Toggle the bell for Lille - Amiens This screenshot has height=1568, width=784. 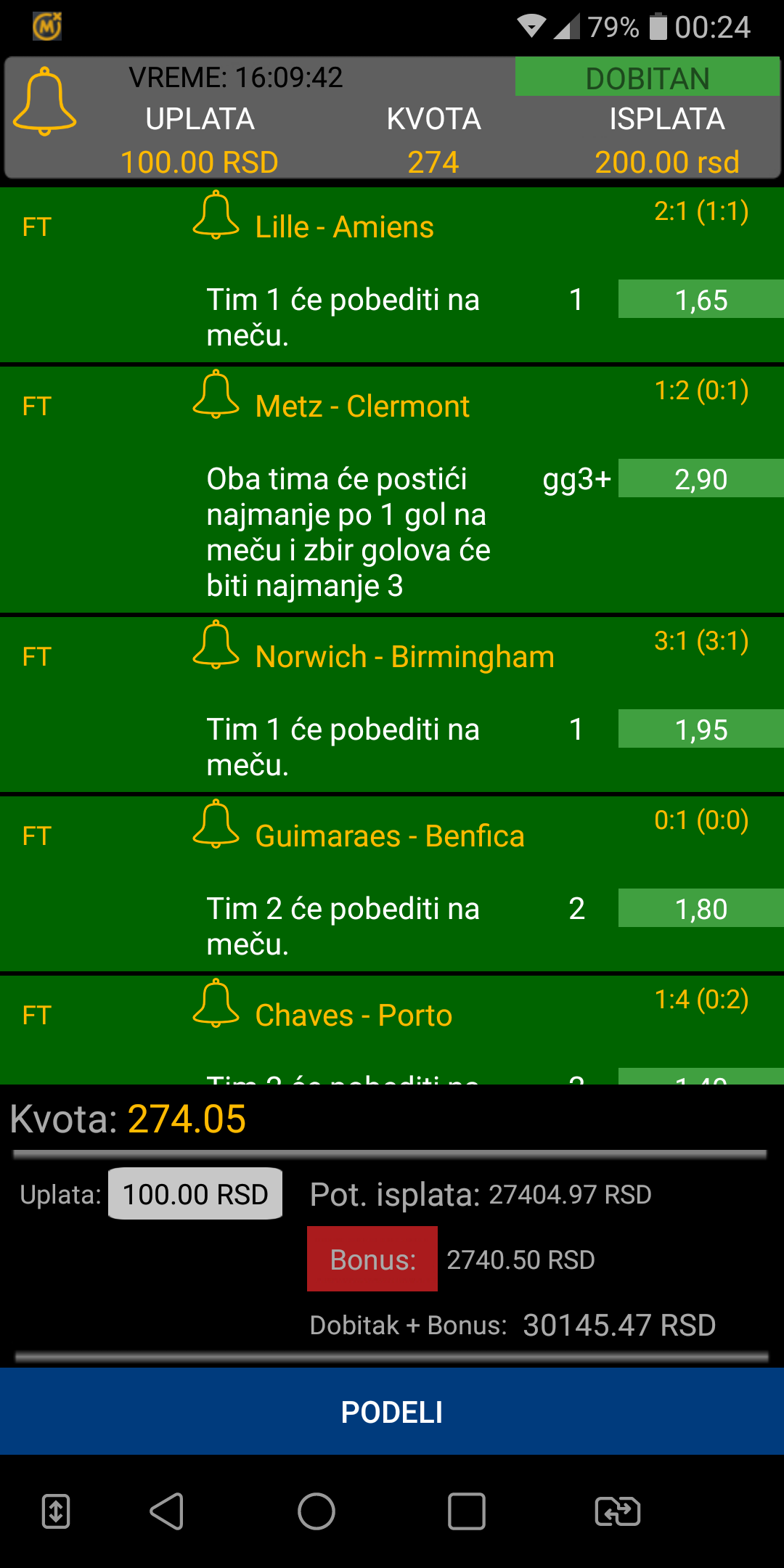216,216
